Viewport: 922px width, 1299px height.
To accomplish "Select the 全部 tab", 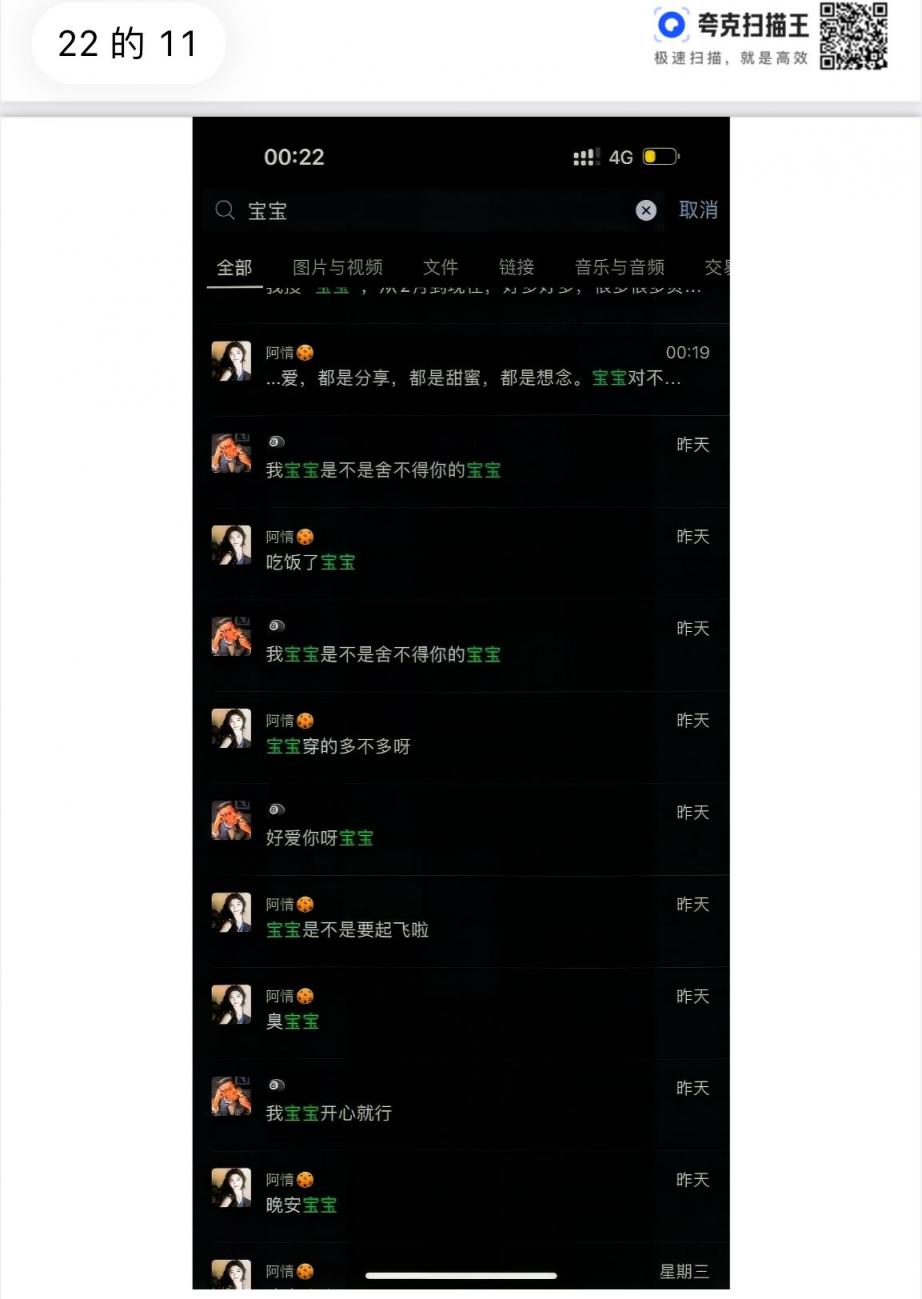I will 235,267.
